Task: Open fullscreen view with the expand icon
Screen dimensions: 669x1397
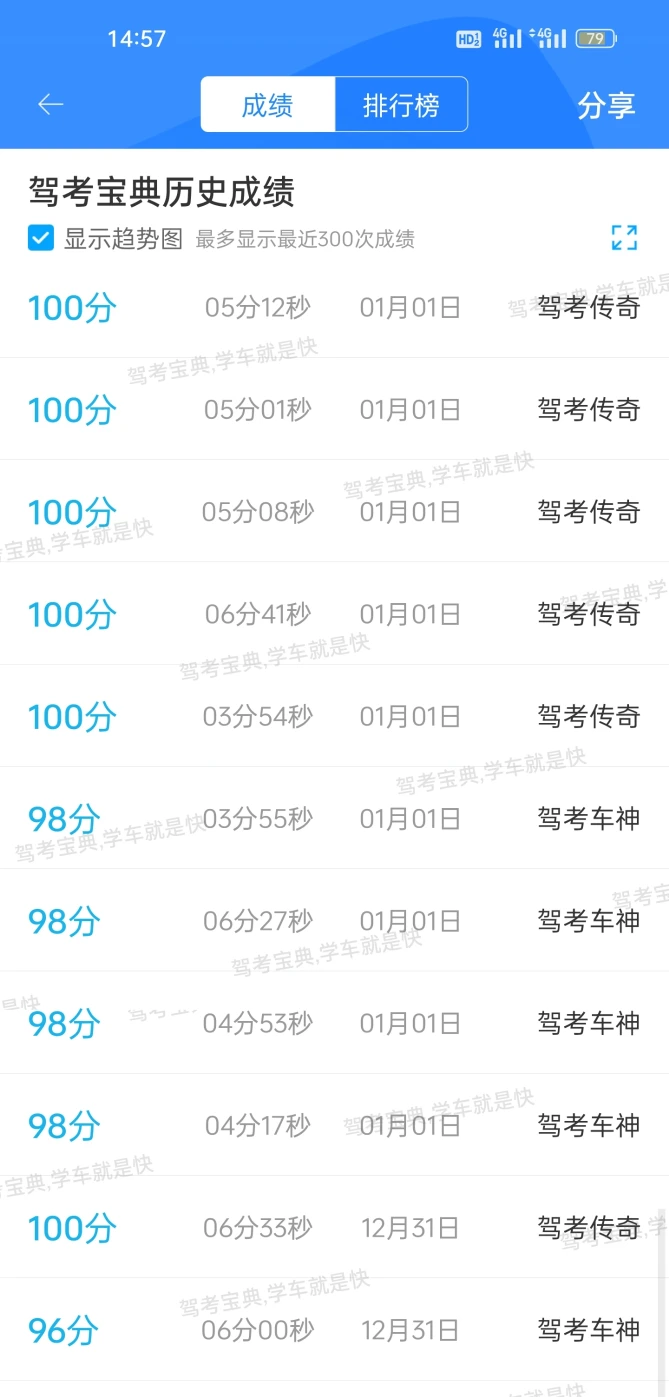Action: (624, 238)
